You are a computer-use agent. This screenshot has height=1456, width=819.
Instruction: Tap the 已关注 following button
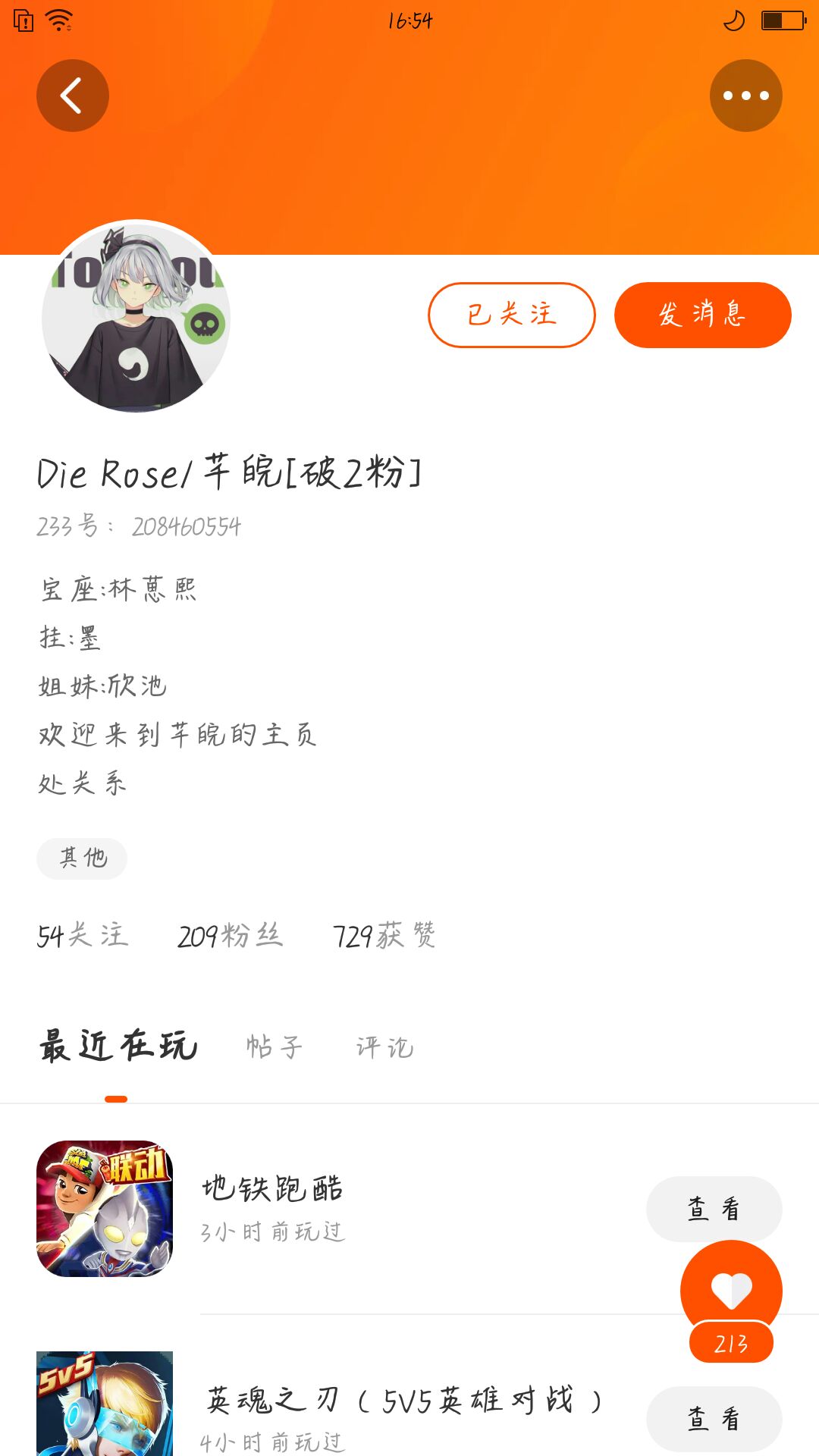point(511,315)
